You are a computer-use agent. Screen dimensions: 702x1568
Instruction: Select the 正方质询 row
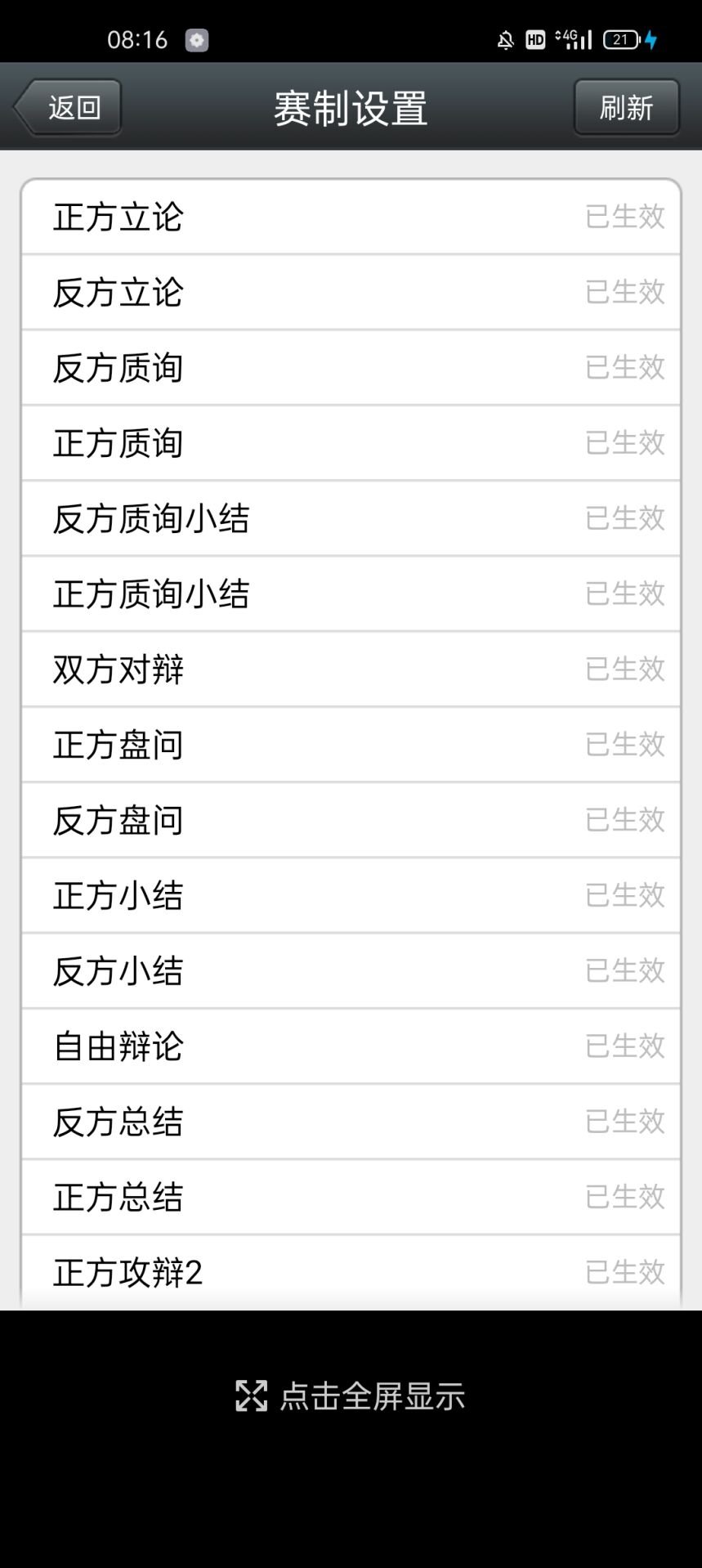point(351,443)
